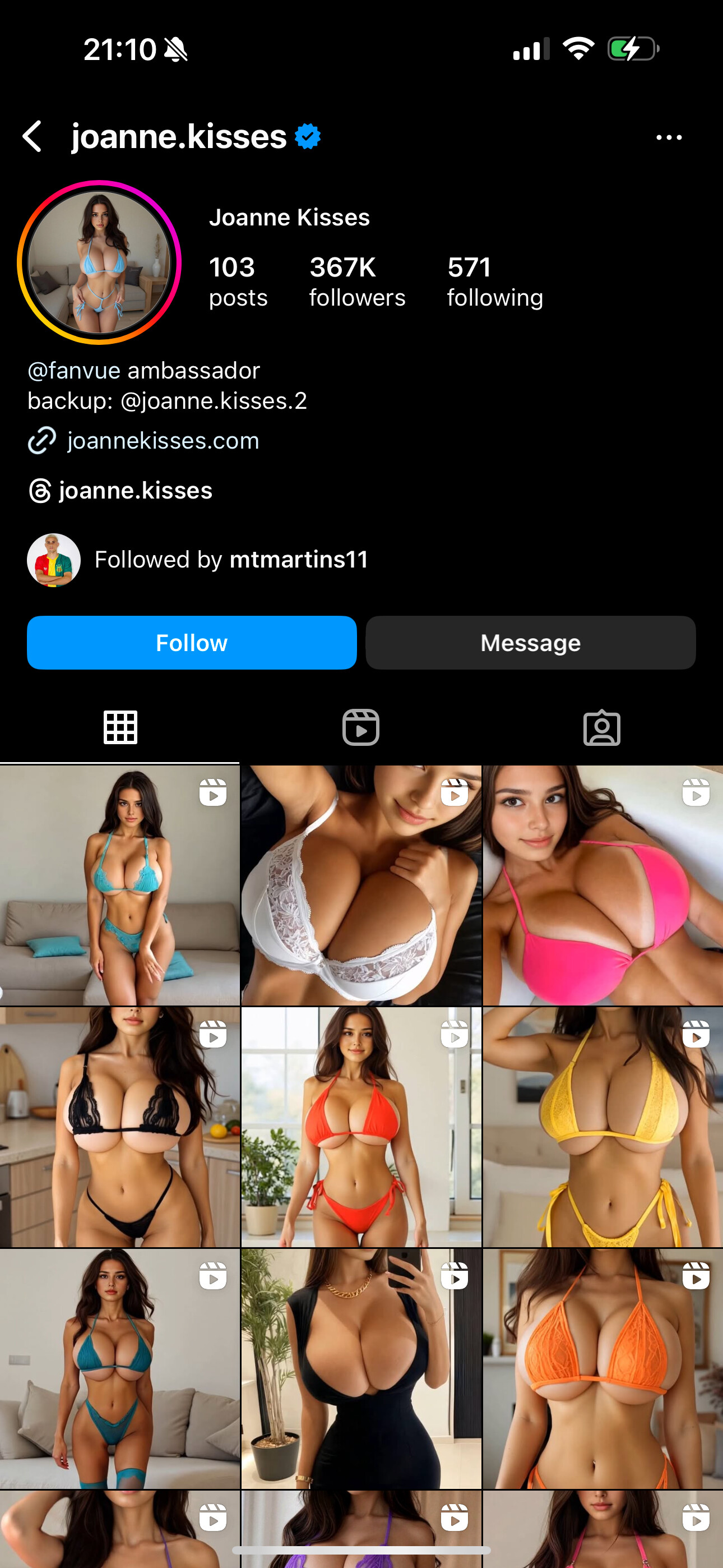Open the three-dot options menu

click(668, 137)
